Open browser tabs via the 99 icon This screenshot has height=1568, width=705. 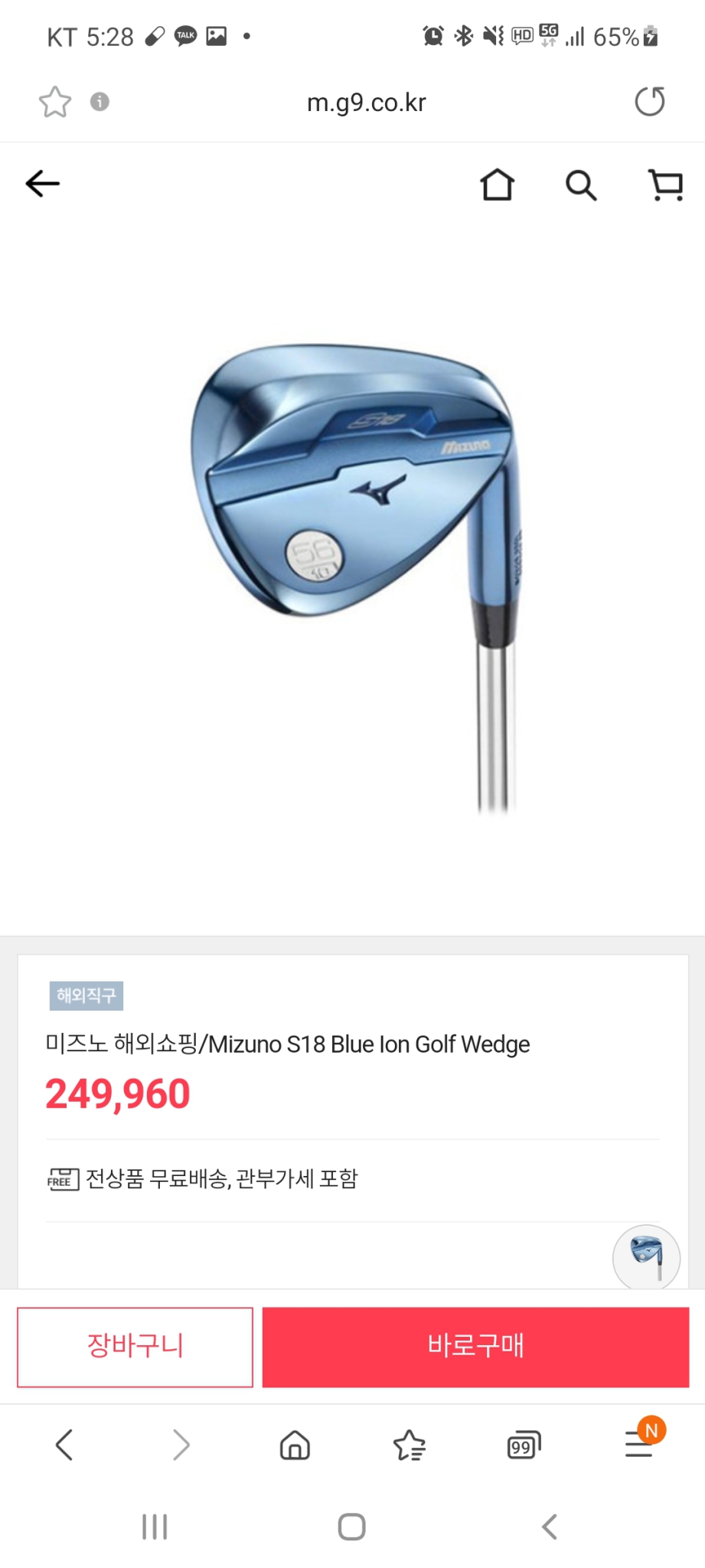pos(525,1445)
